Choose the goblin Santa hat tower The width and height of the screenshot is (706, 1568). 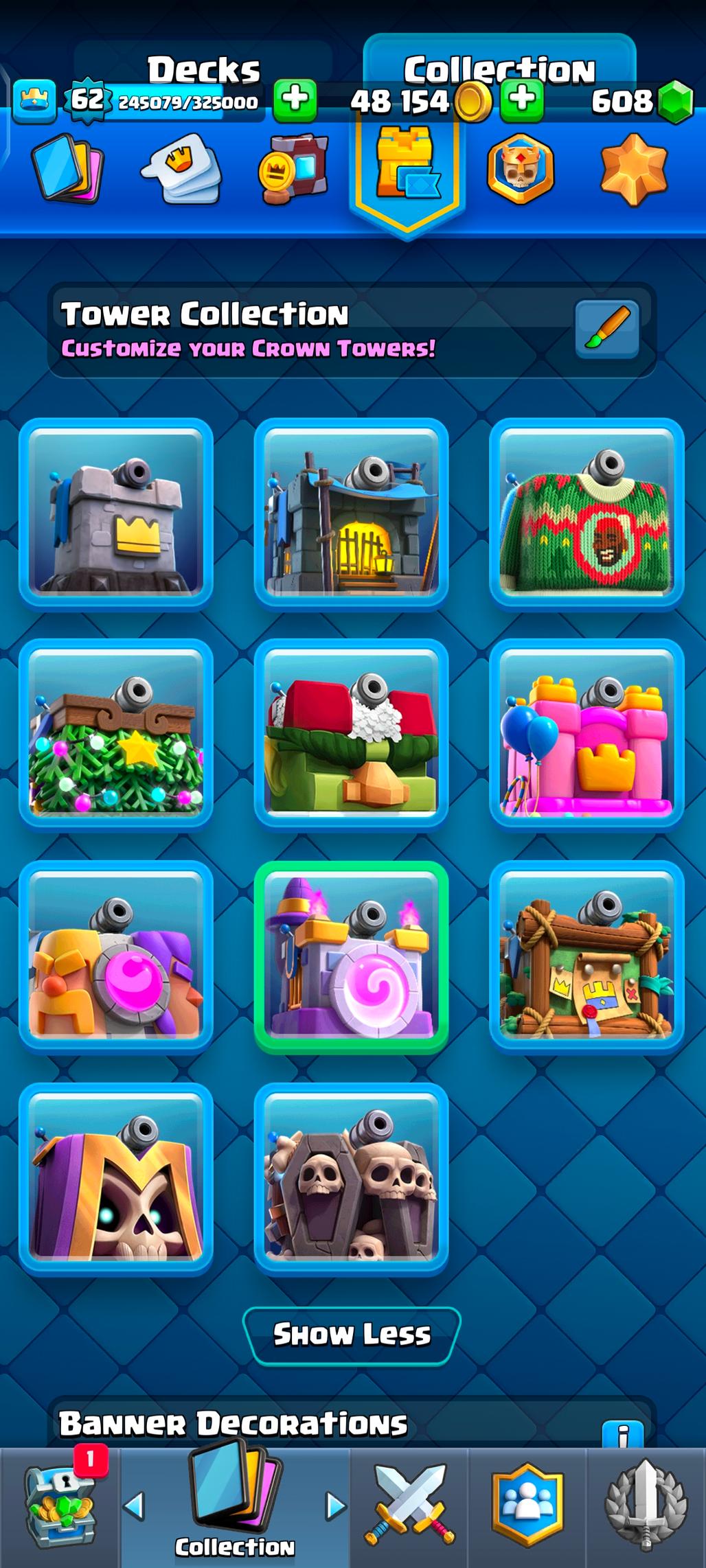[x=351, y=735]
